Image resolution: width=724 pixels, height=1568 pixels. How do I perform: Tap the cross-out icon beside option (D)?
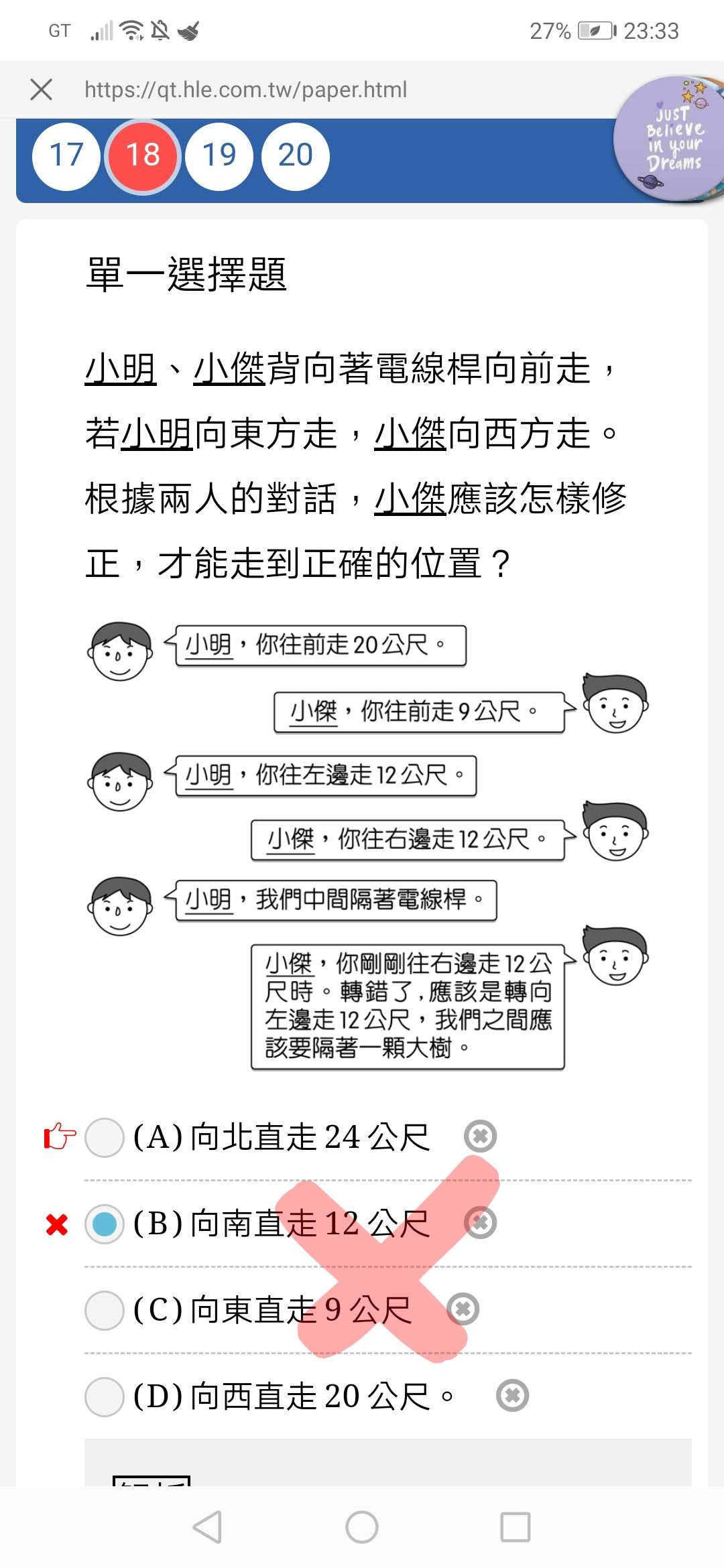[x=513, y=1396]
